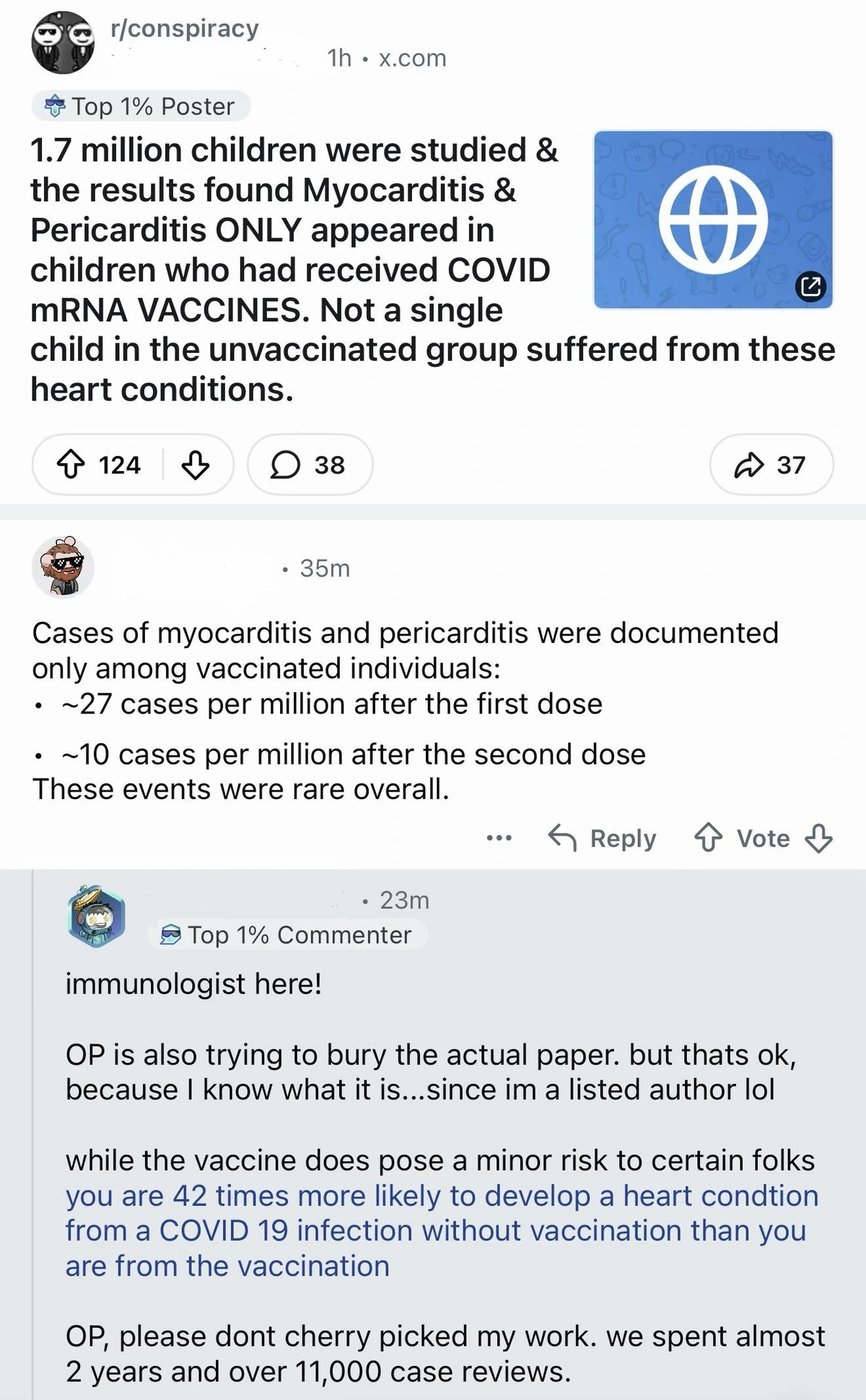This screenshot has width=866, height=1400.
Task: Downvote the myocarditis post
Action: coord(195,465)
